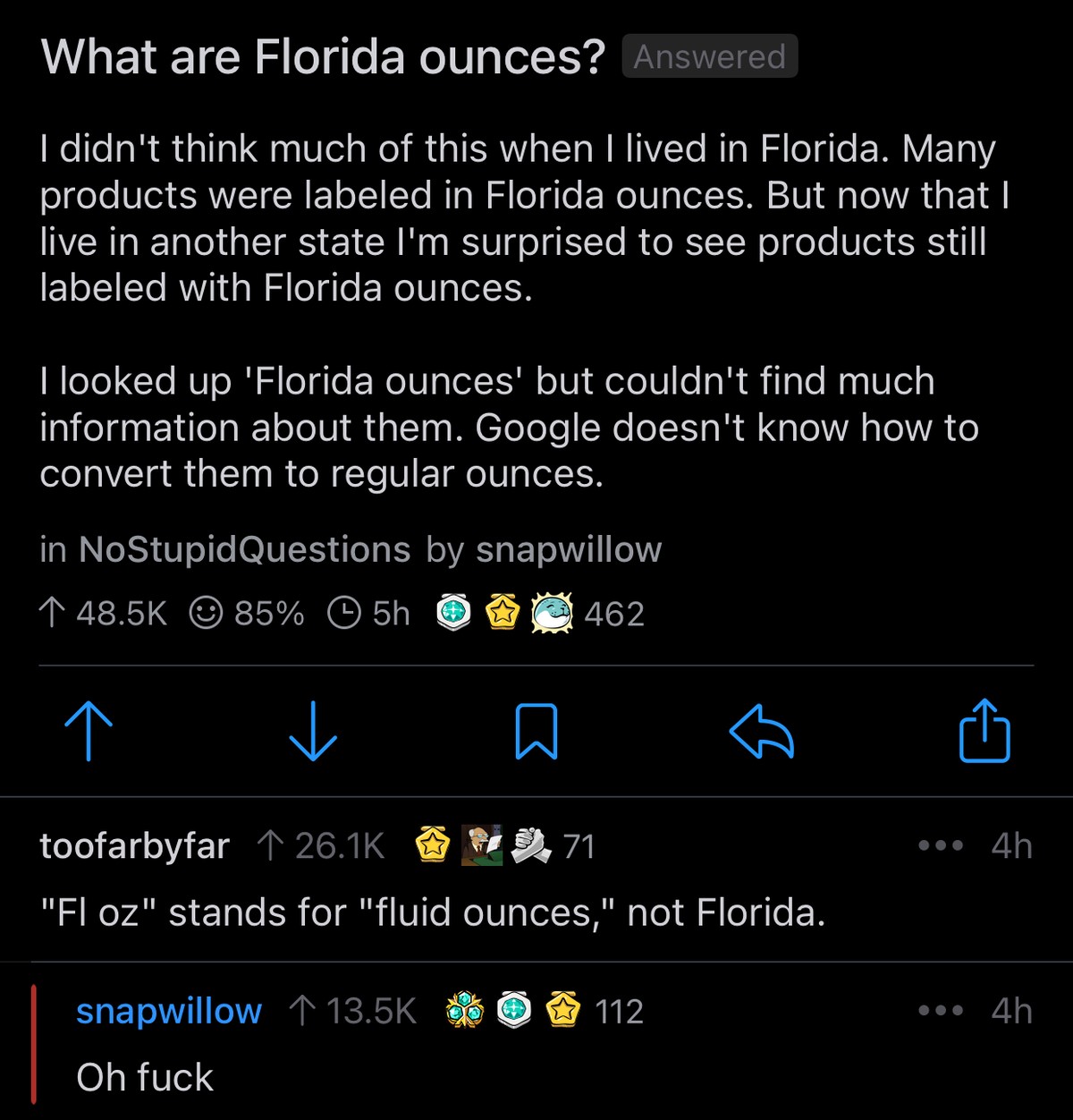This screenshot has height=1120, width=1073.
Task: Tap the 462 award count
Action: point(614,613)
